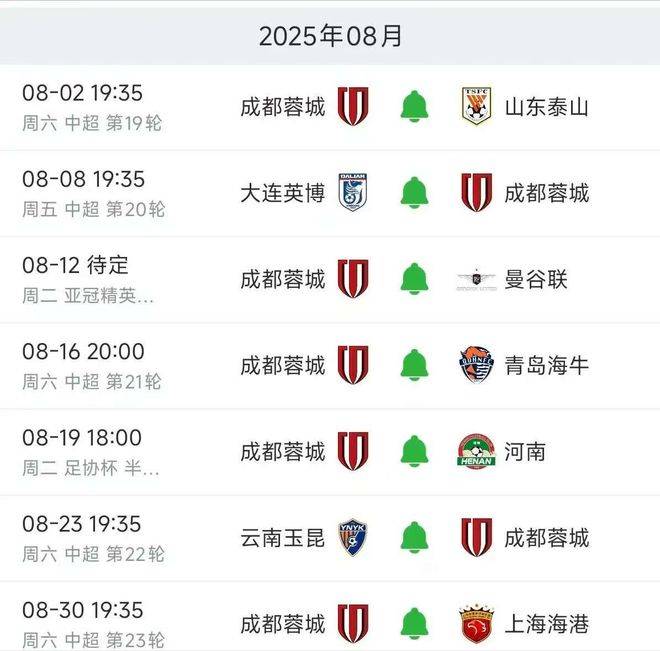
Task: Toggle the reminder bell for the 河南 match
Action: click(x=414, y=451)
